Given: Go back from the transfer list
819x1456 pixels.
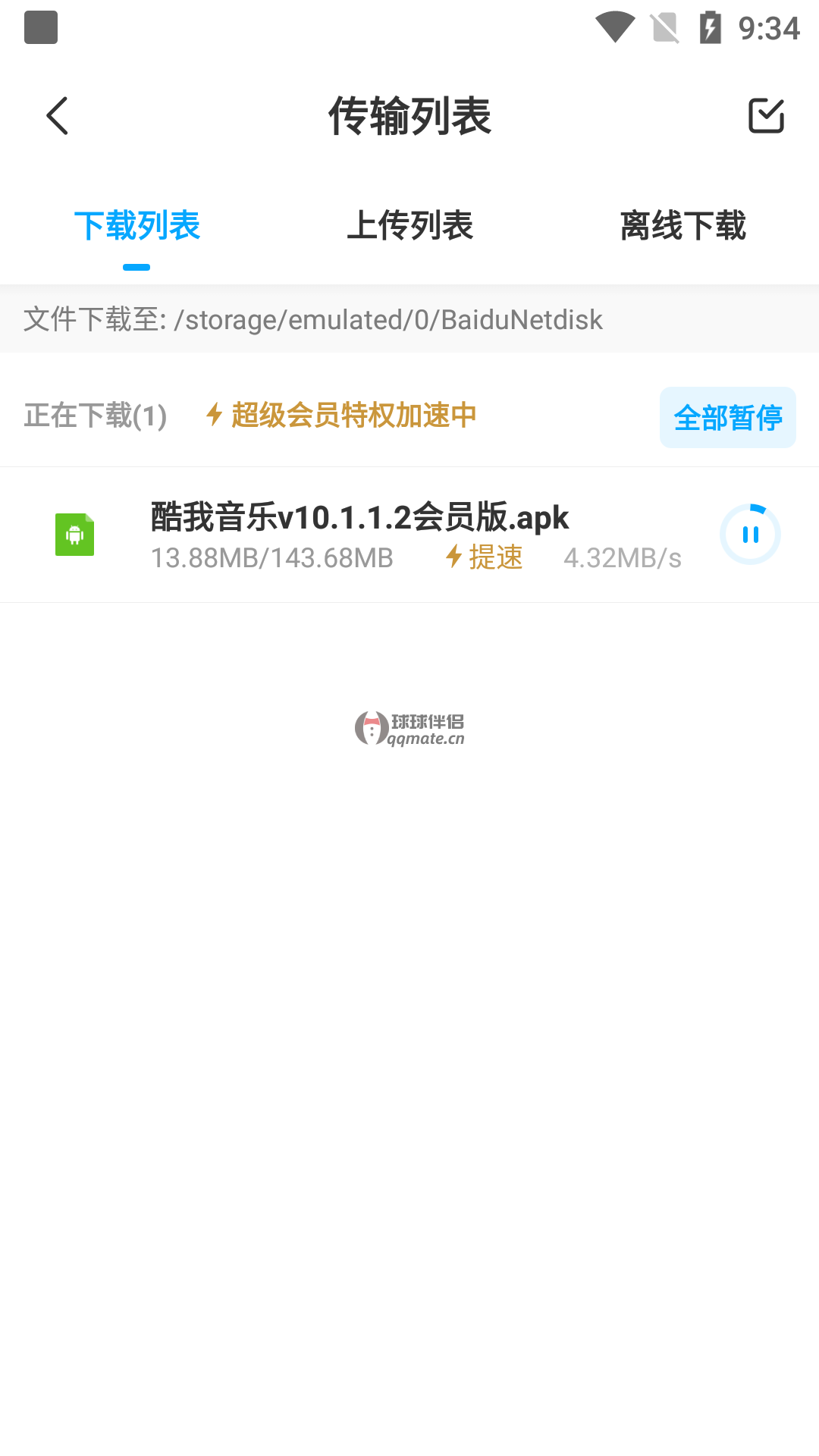Looking at the screenshot, I should (58, 116).
